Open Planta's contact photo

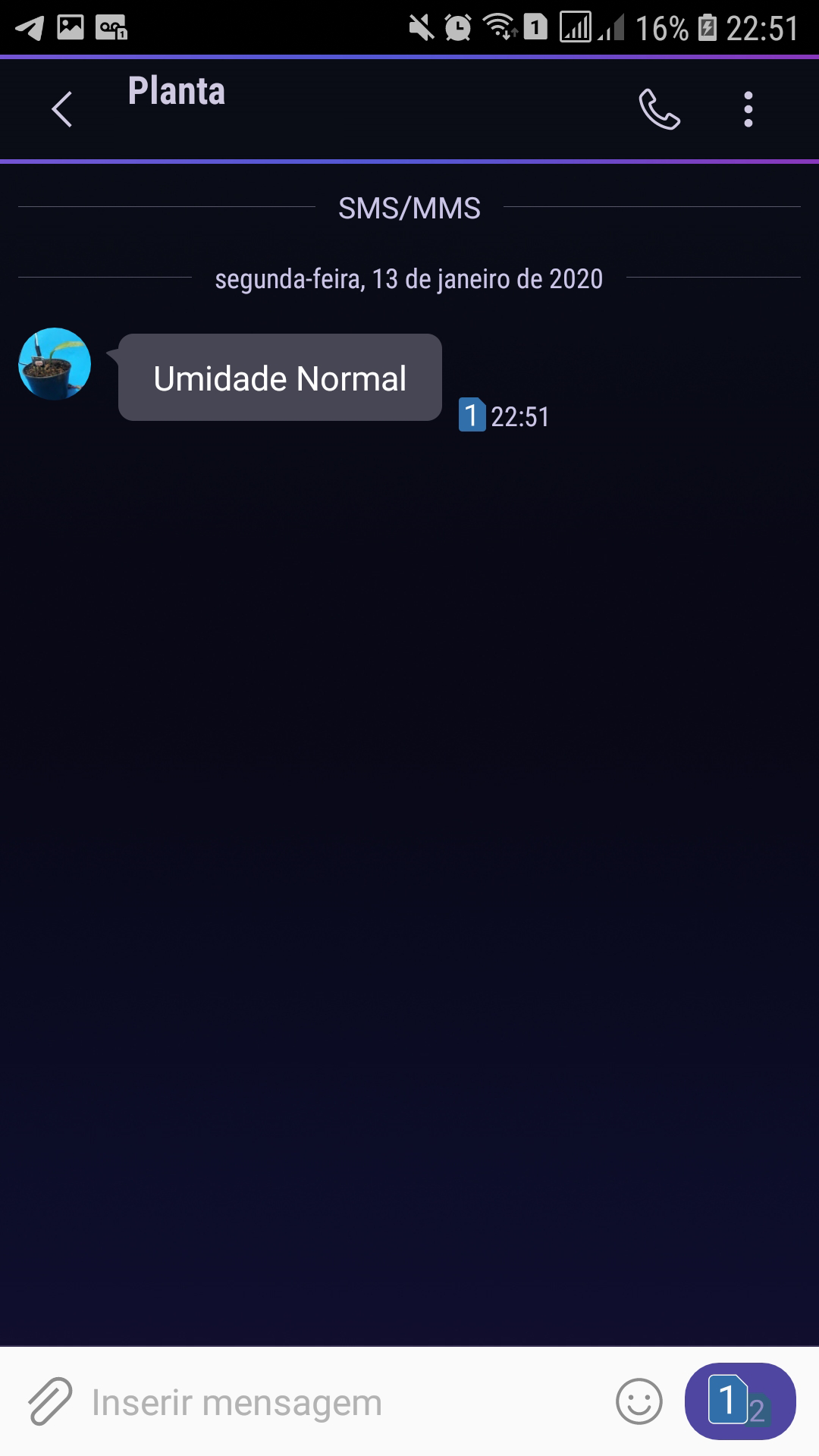55,364
